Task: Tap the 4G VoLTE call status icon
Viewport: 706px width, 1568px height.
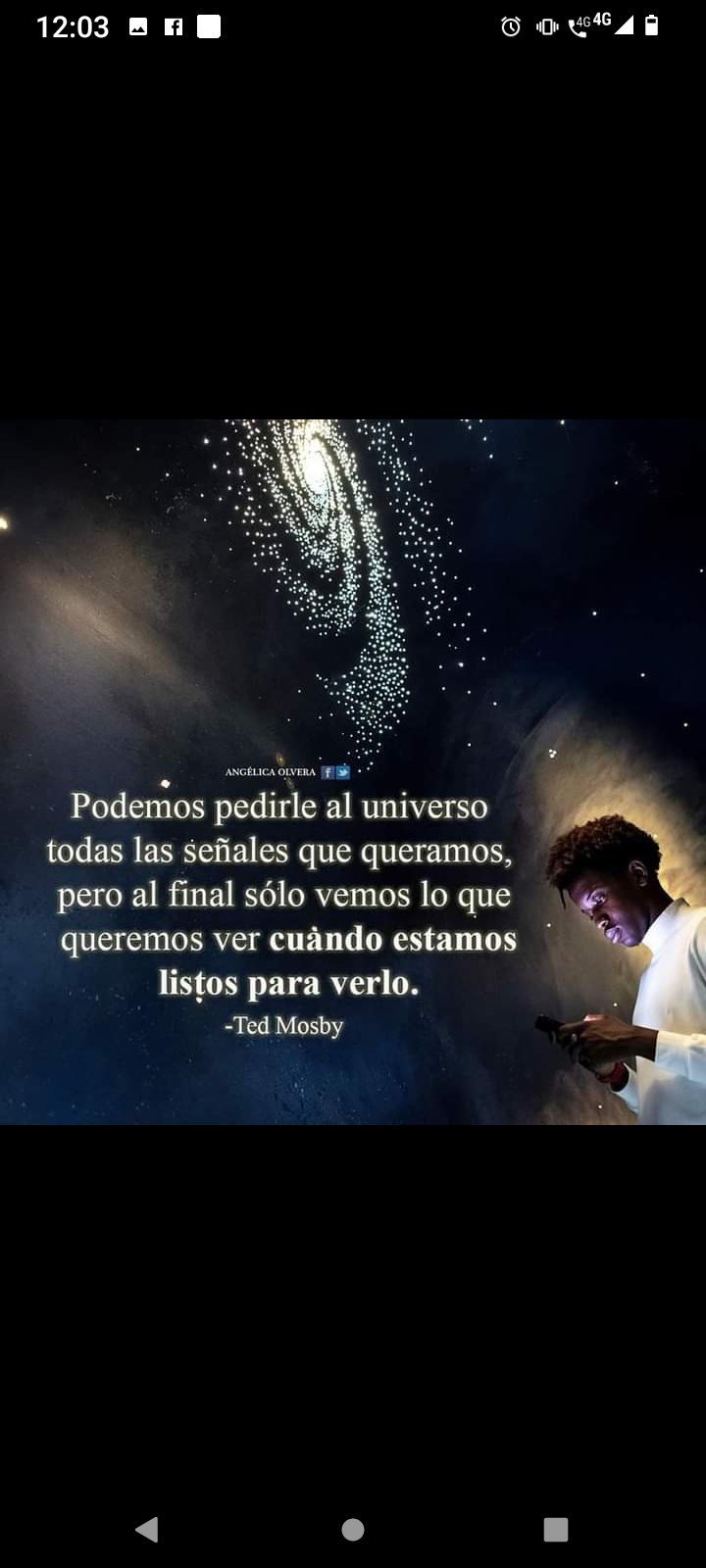Action: point(580,26)
